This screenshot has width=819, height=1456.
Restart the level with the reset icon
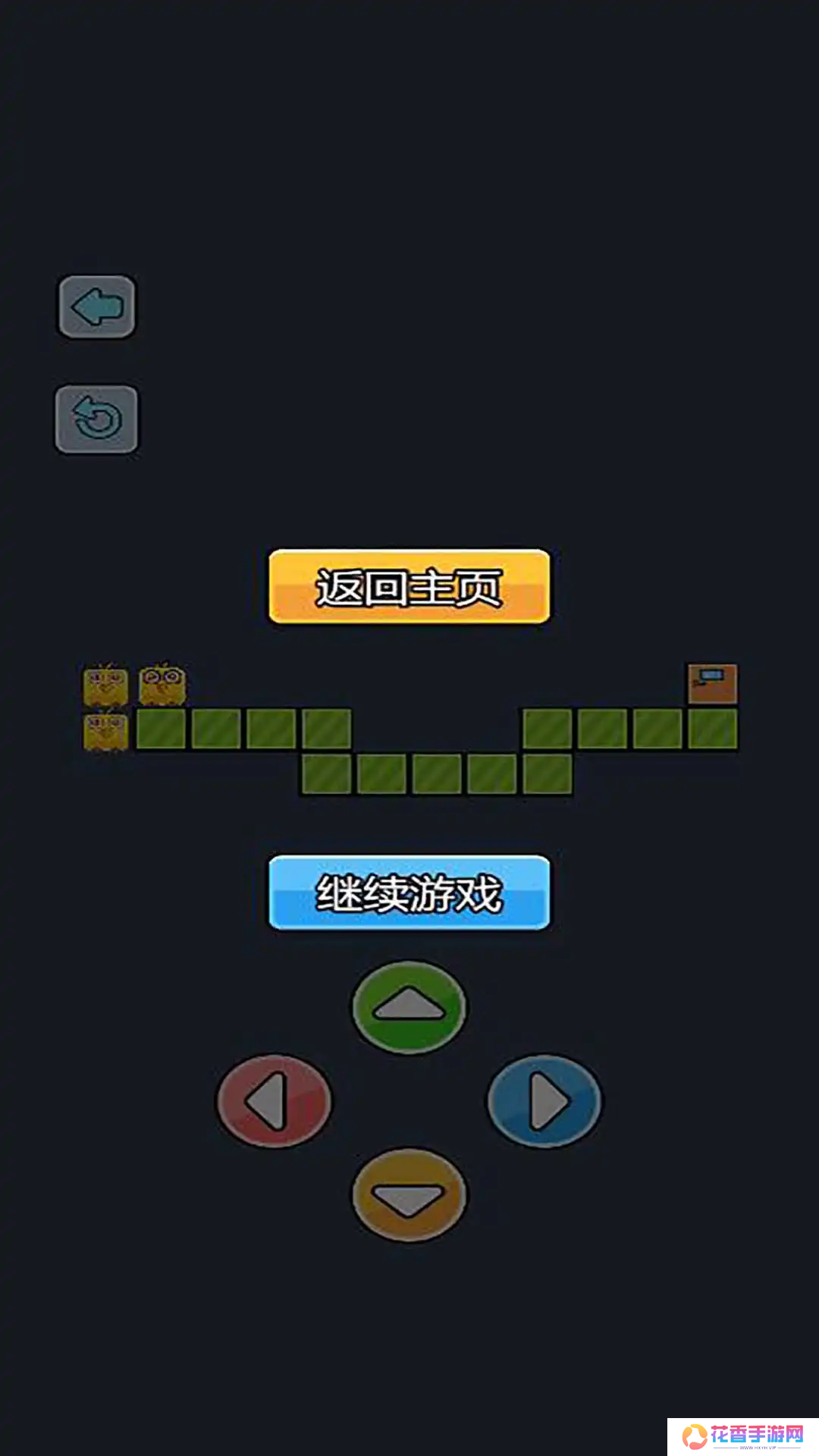coord(96,419)
